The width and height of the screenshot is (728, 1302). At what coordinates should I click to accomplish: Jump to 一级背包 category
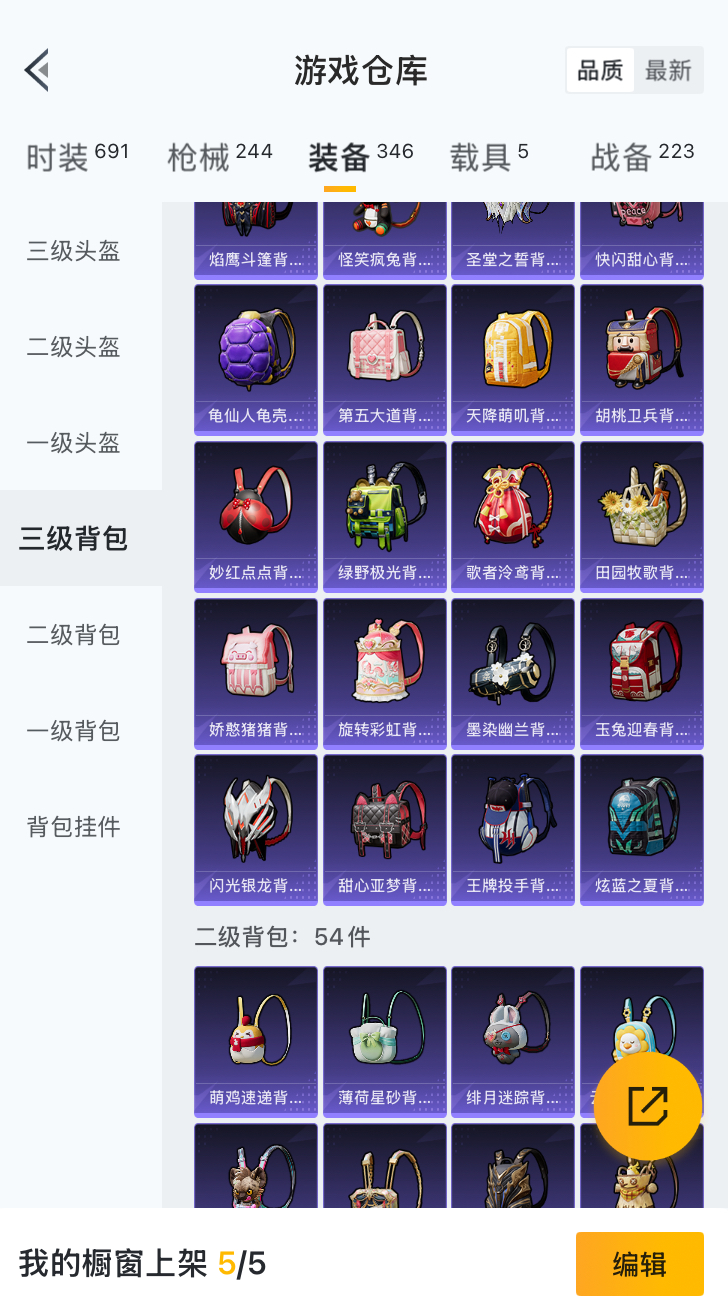coord(74,731)
